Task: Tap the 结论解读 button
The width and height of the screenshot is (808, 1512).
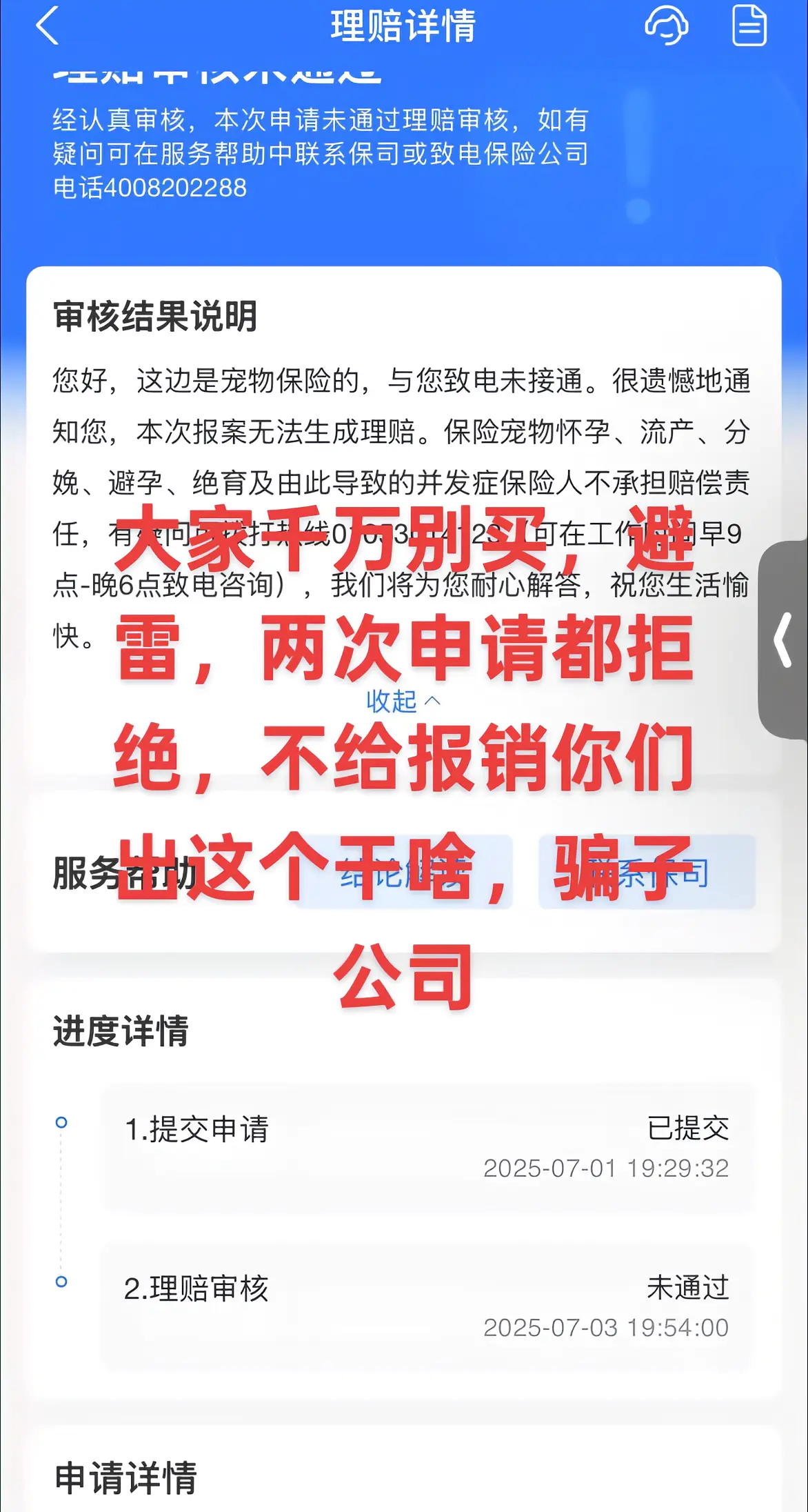Action: [405, 873]
